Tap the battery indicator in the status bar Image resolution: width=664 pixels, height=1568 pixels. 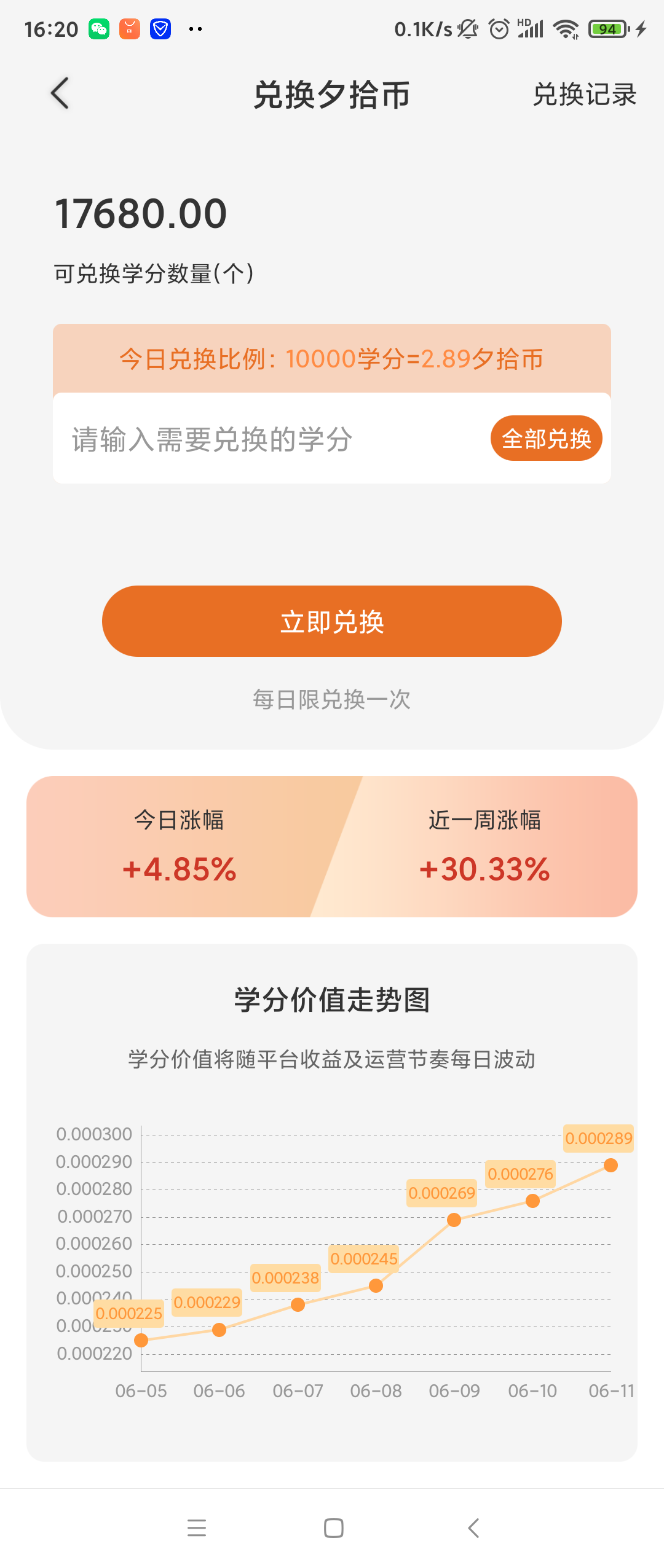click(x=608, y=28)
